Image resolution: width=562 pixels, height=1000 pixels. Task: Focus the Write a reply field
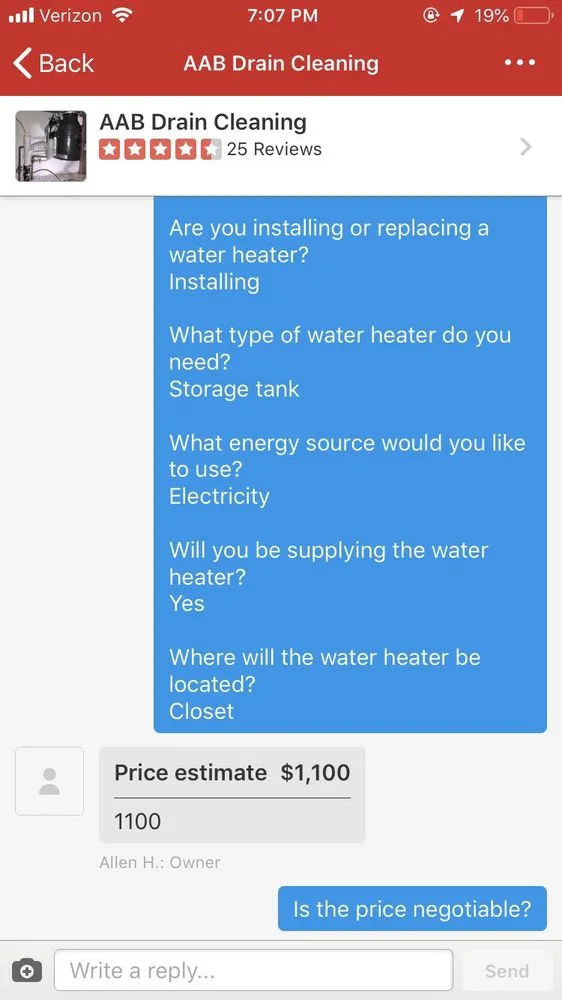point(253,971)
